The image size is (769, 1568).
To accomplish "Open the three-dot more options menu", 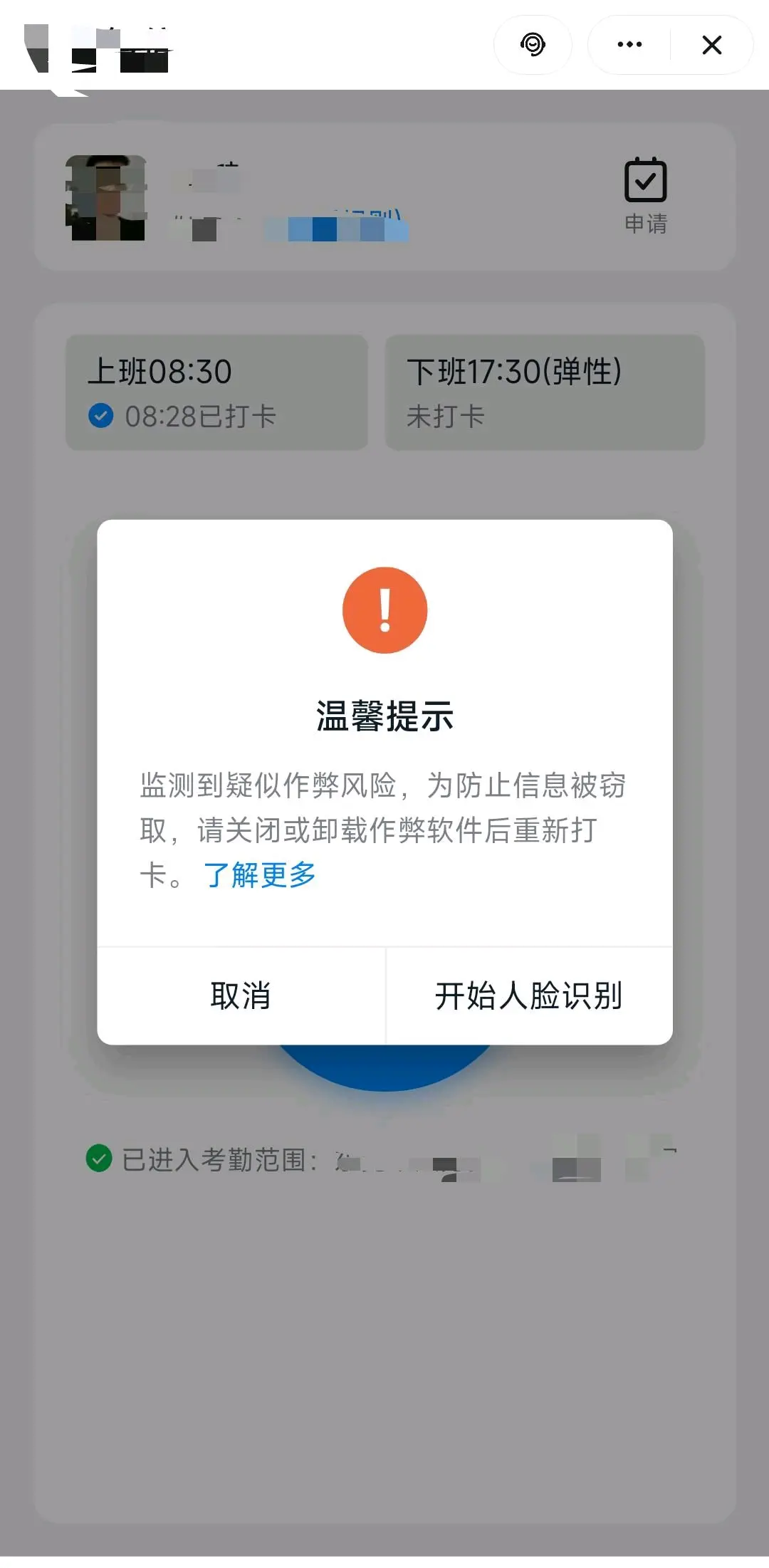I will [628, 44].
